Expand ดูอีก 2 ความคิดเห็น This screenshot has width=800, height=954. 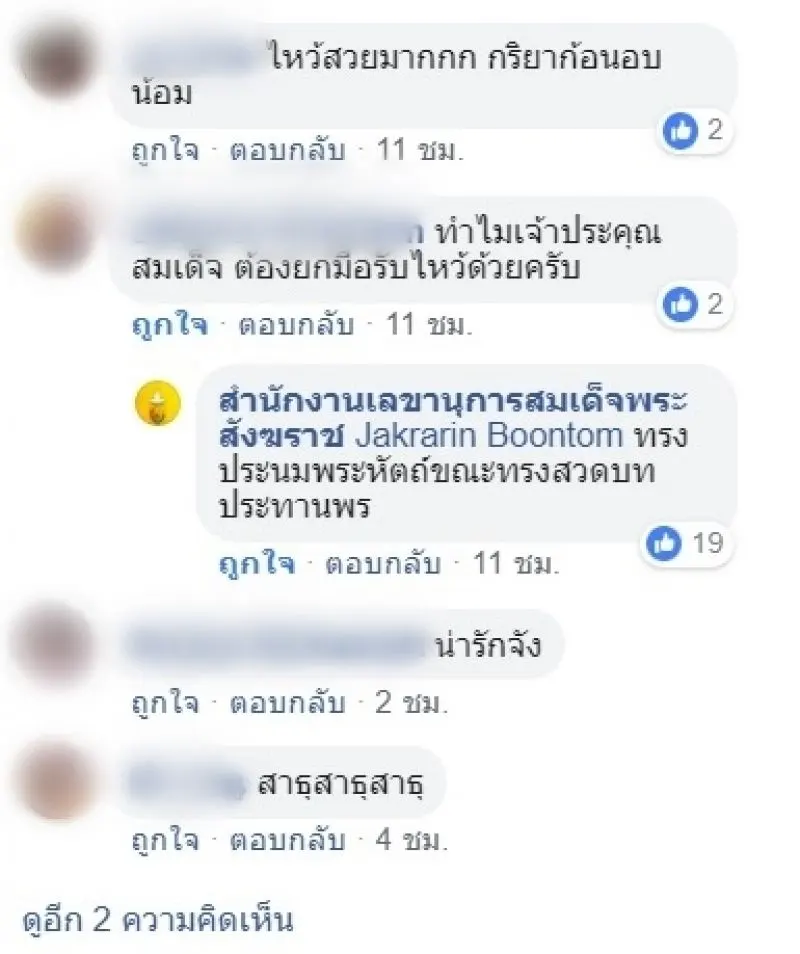coord(157,919)
